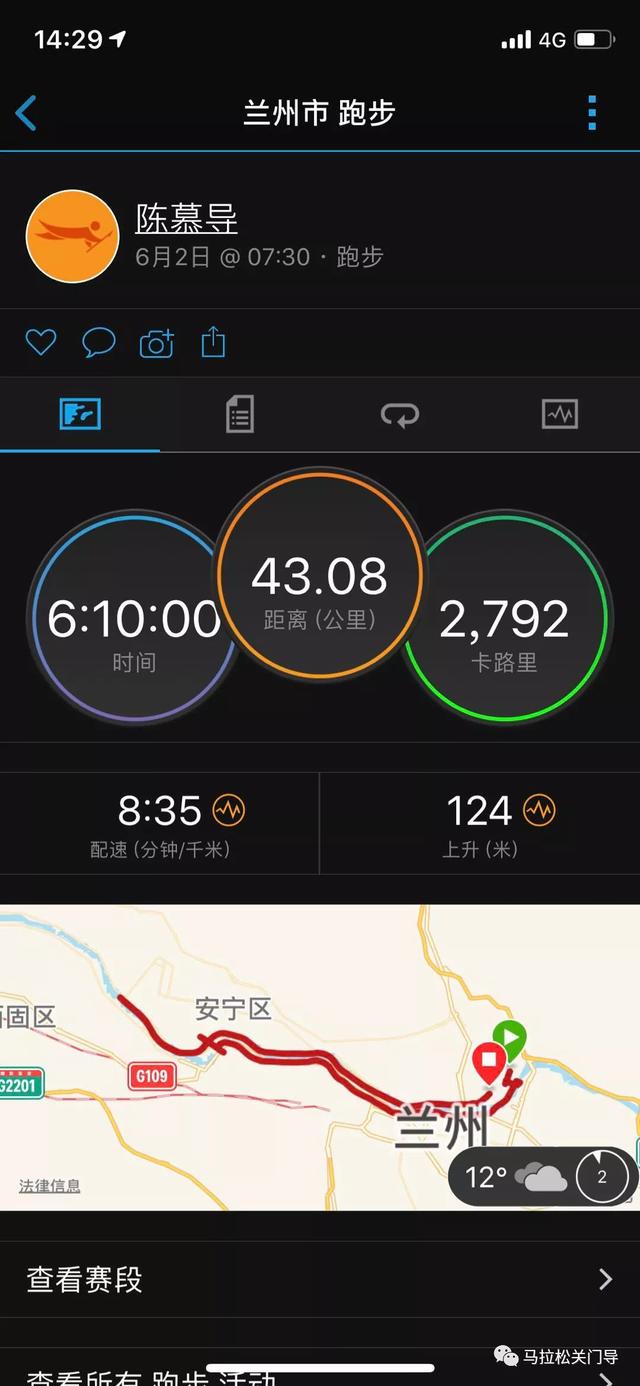
Task: Open 陈慕导's profile link
Action: [x=186, y=219]
